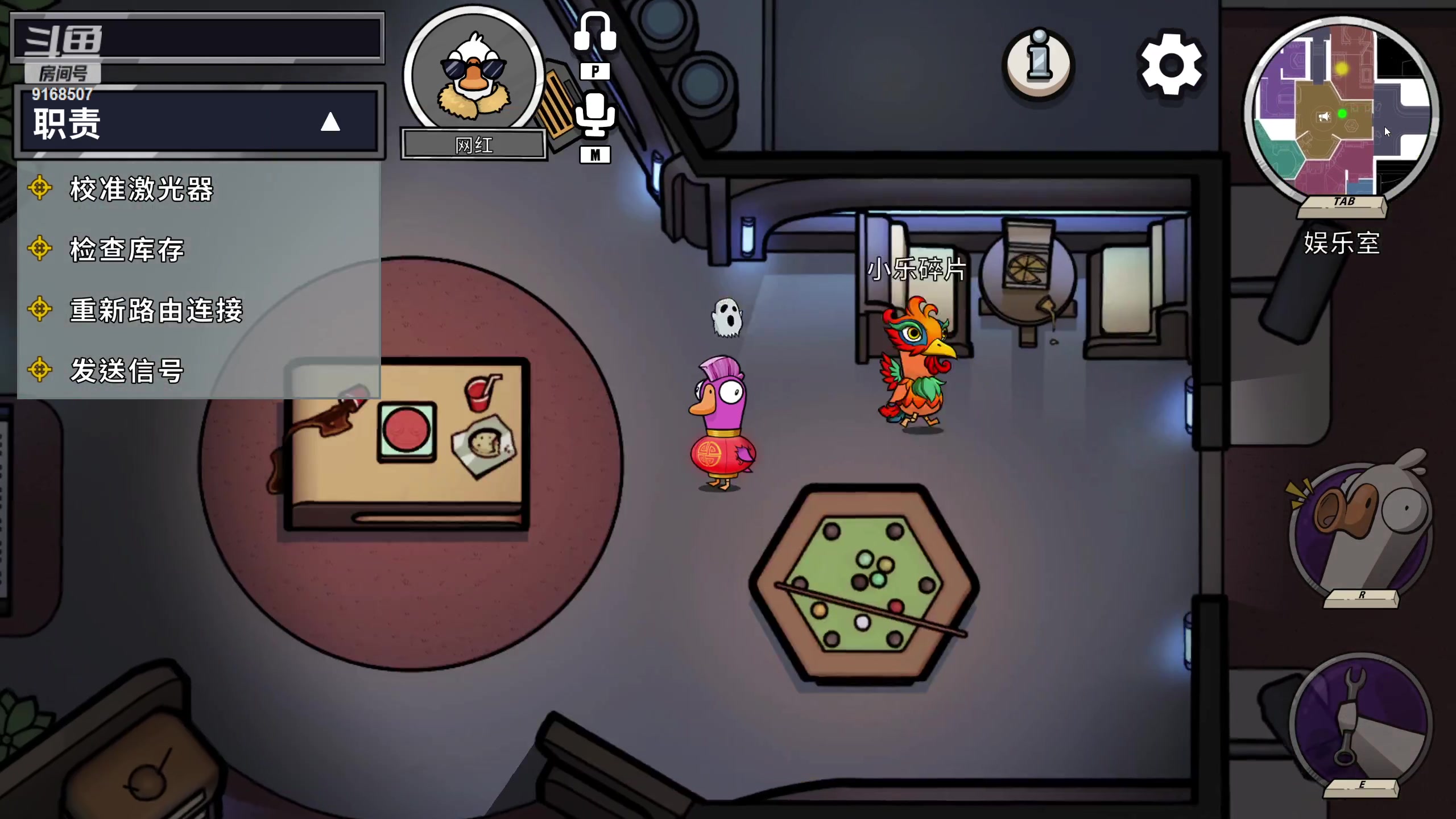The width and height of the screenshot is (1456, 819).
Task: Use the honk ability button
Action: pos(1360,529)
